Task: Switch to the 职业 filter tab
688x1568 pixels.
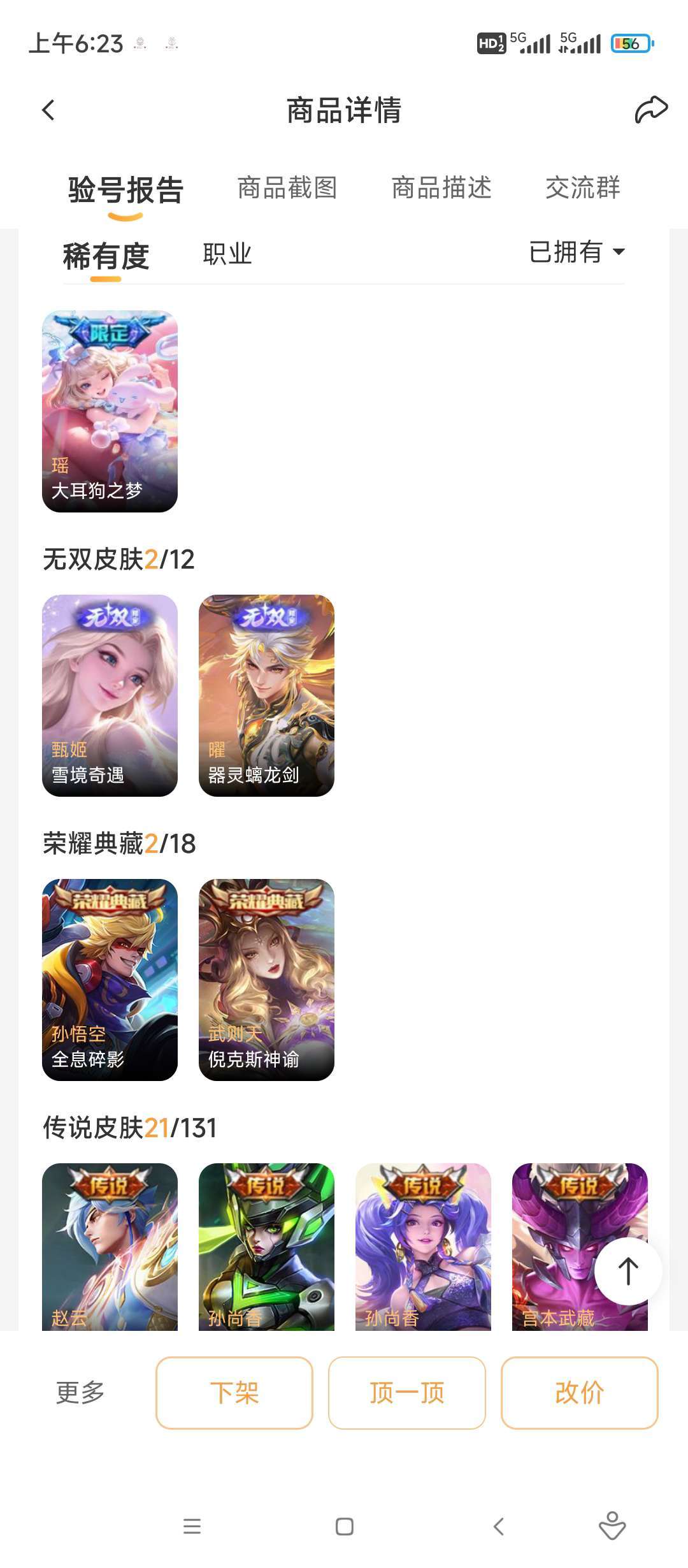Action: (x=227, y=254)
